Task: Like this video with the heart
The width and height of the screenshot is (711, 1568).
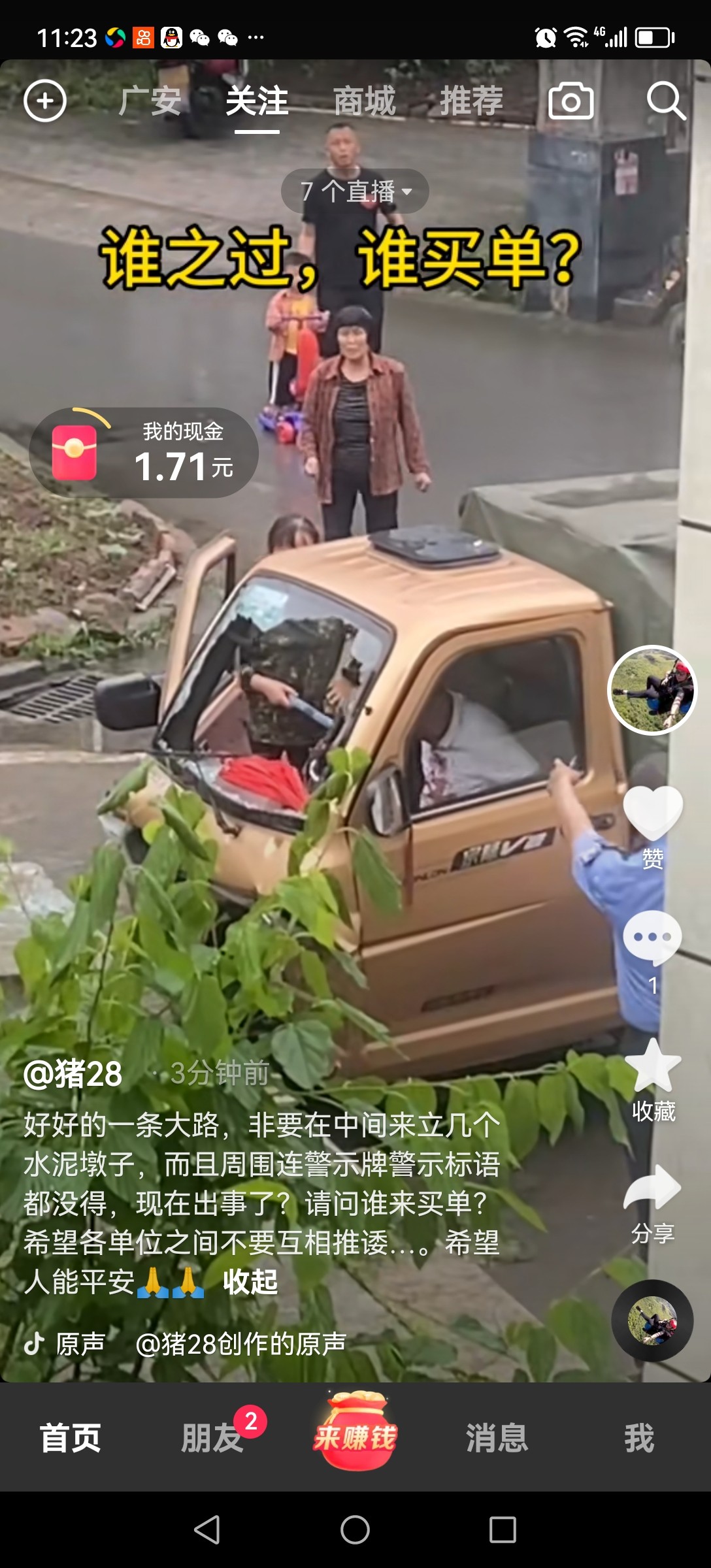Action: tap(652, 813)
